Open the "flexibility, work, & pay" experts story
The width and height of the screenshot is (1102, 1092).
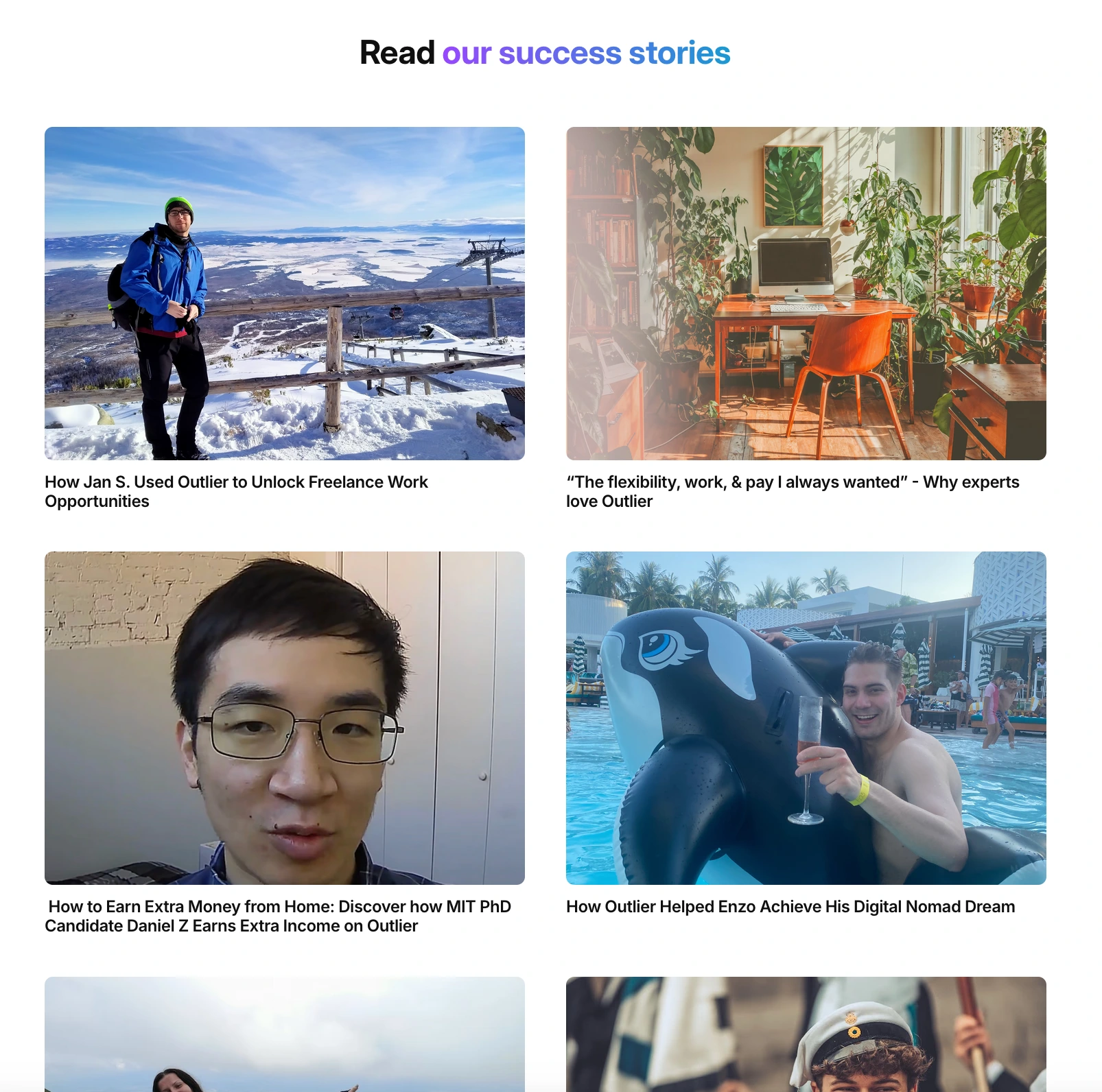tap(806, 293)
